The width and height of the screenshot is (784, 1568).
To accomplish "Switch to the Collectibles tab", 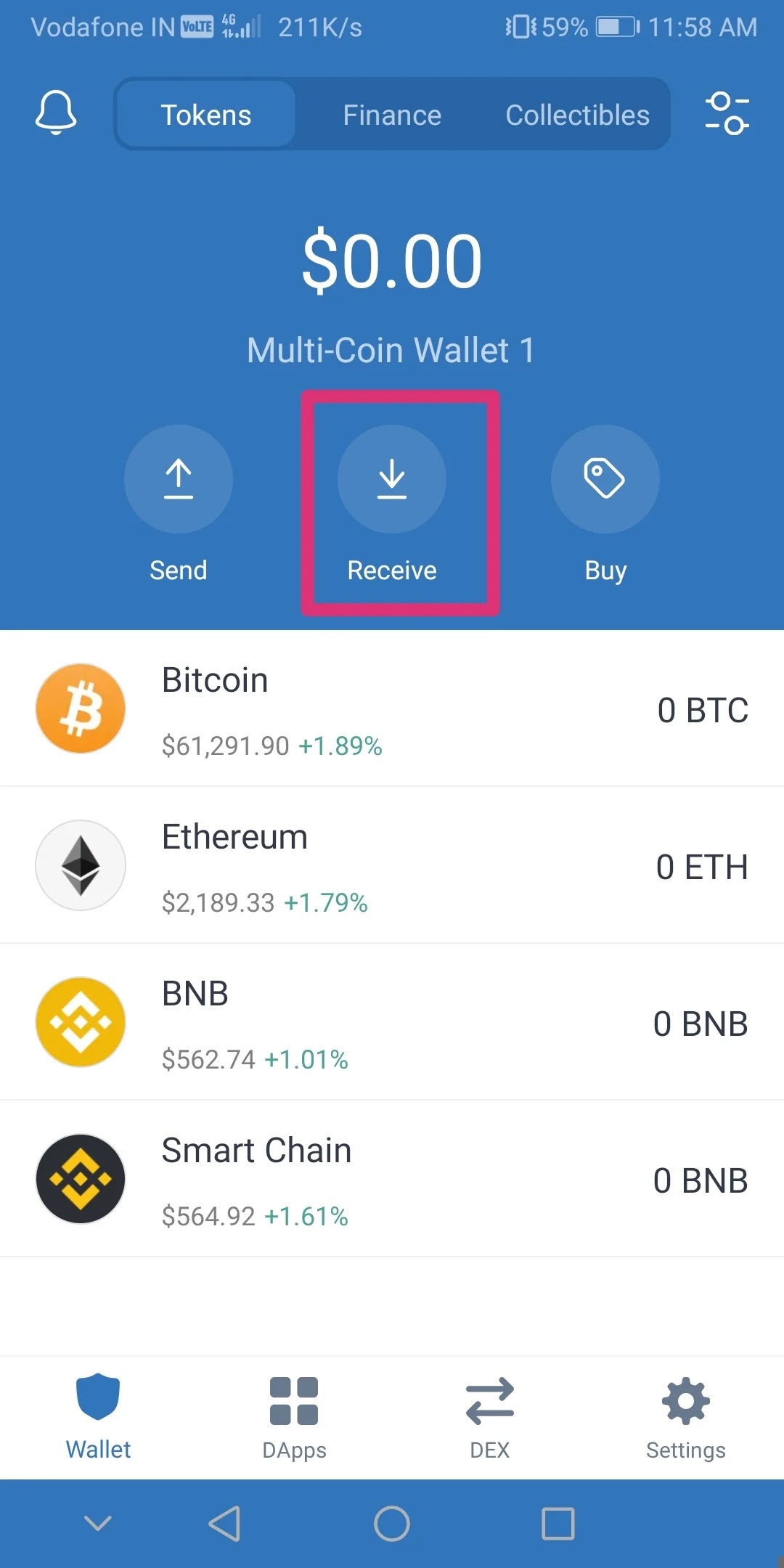I will click(x=577, y=115).
